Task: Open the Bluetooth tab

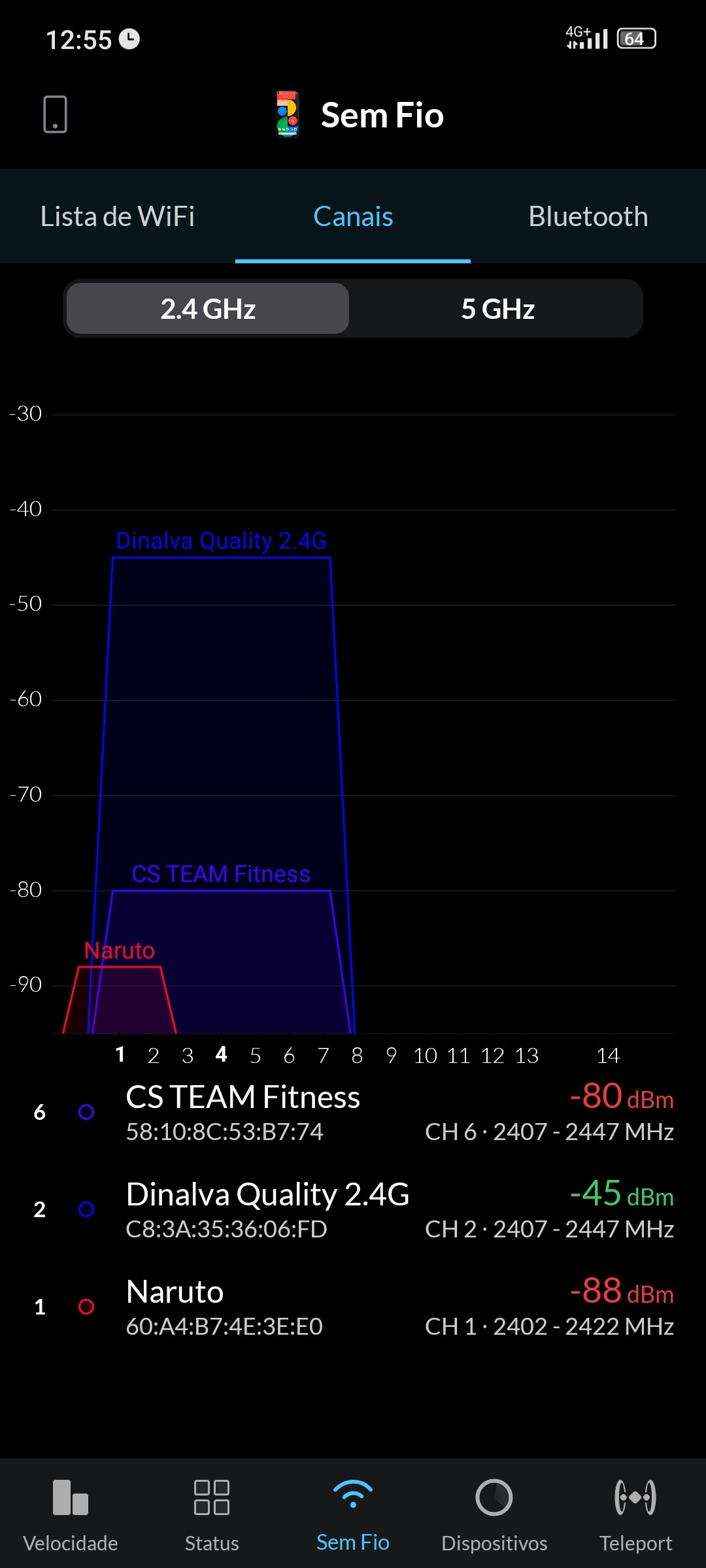Action: coord(588,217)
